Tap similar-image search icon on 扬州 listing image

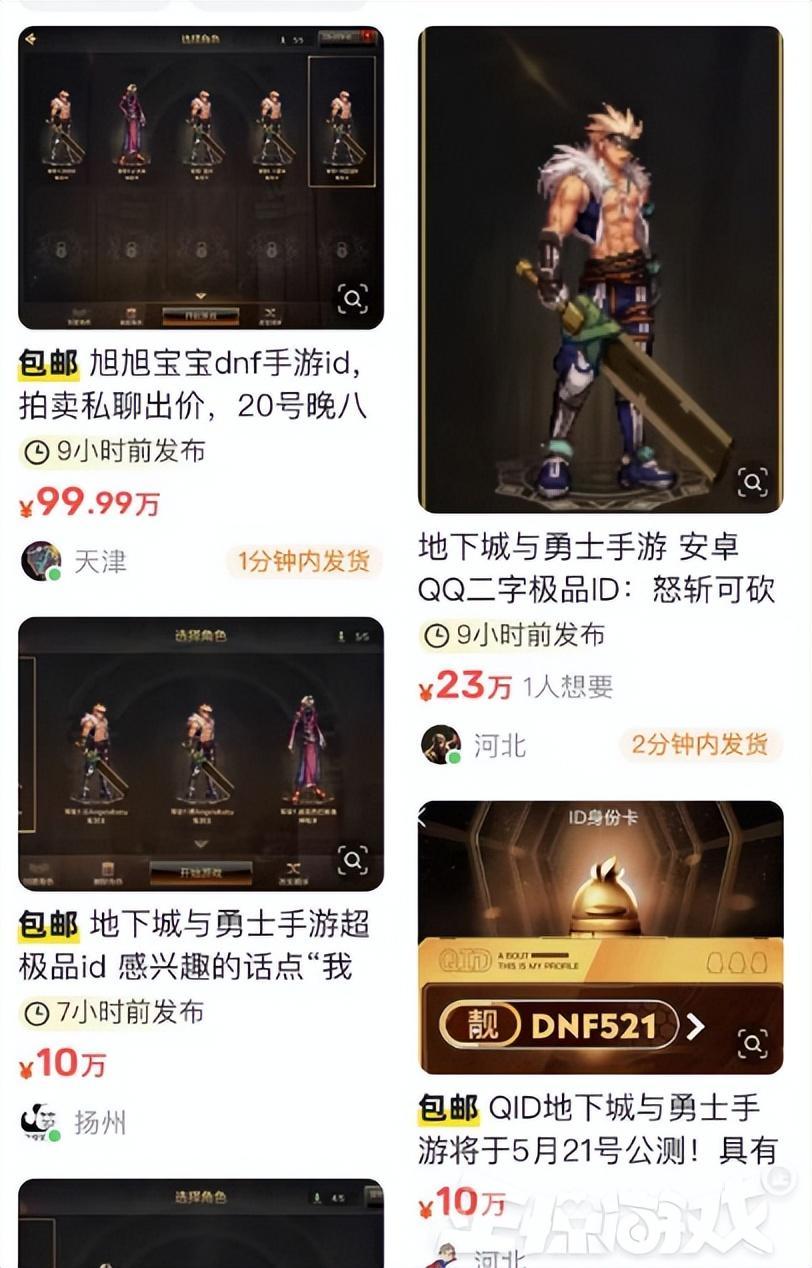pos(352,859)
